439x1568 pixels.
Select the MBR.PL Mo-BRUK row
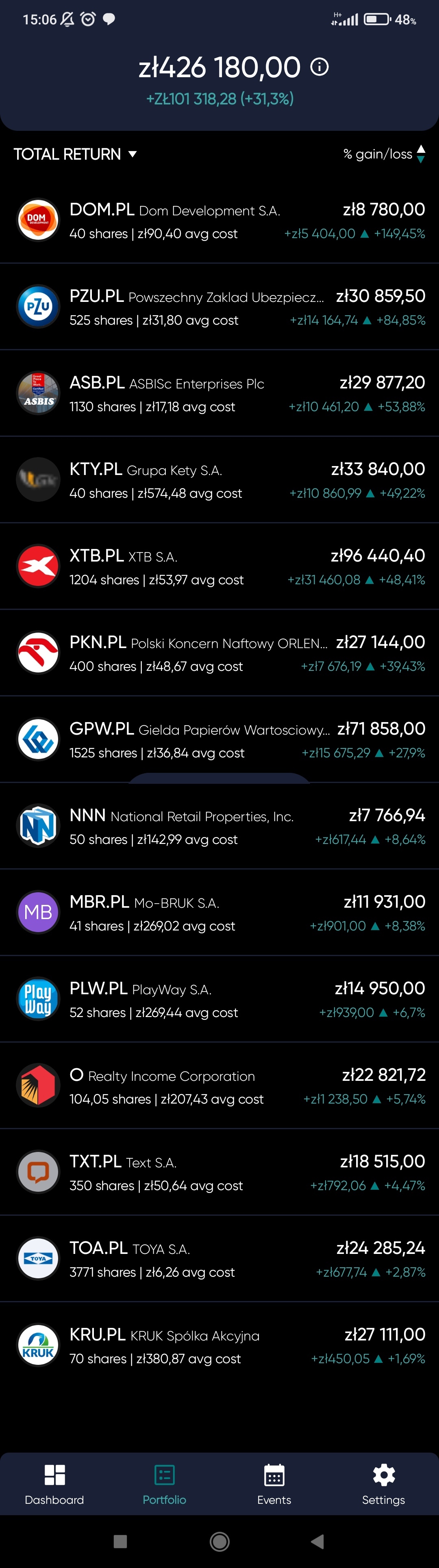pos(219,913)
